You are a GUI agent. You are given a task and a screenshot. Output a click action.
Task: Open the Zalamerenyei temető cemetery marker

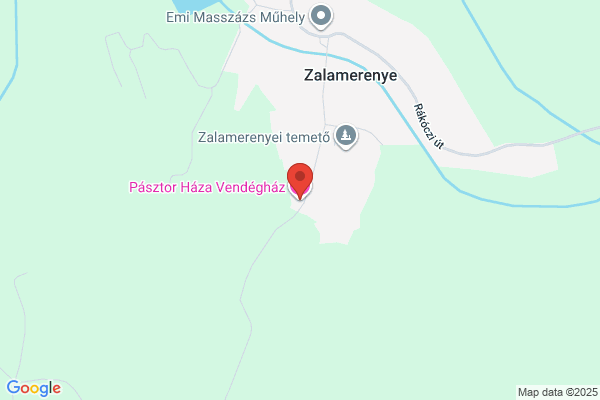pos(346,137)
